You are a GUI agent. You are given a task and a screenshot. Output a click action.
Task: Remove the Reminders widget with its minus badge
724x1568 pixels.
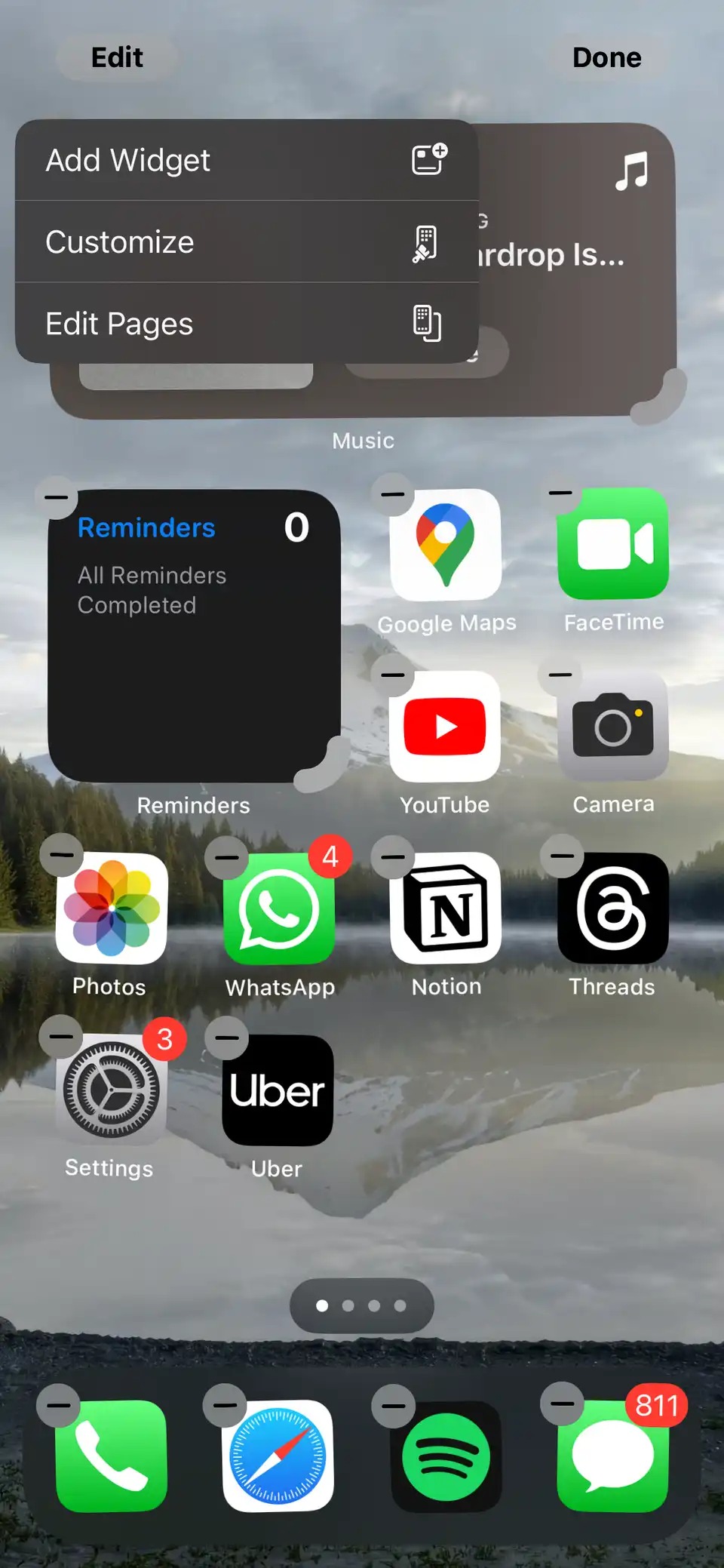pos(57,497)
